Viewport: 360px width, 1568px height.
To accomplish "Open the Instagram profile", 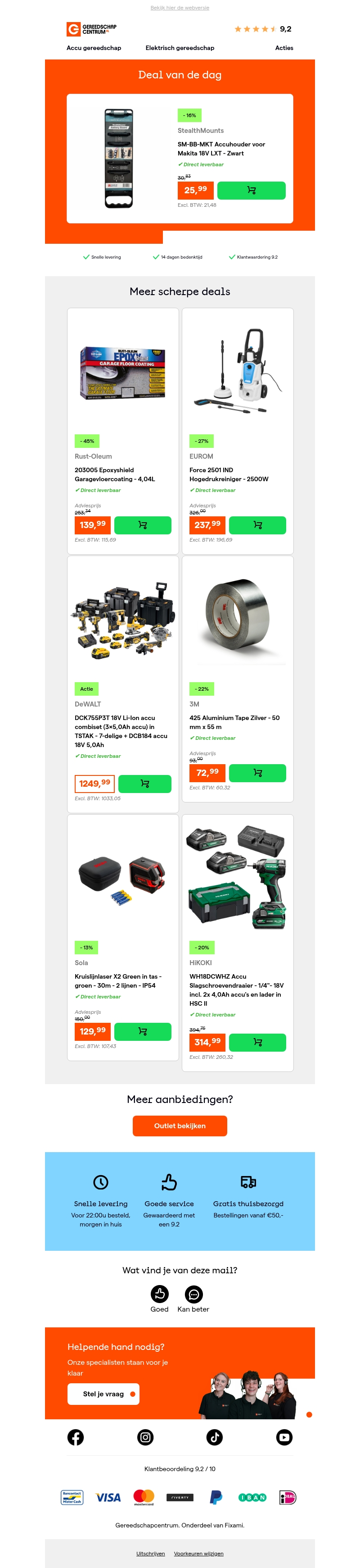I will coord(145,1437).
